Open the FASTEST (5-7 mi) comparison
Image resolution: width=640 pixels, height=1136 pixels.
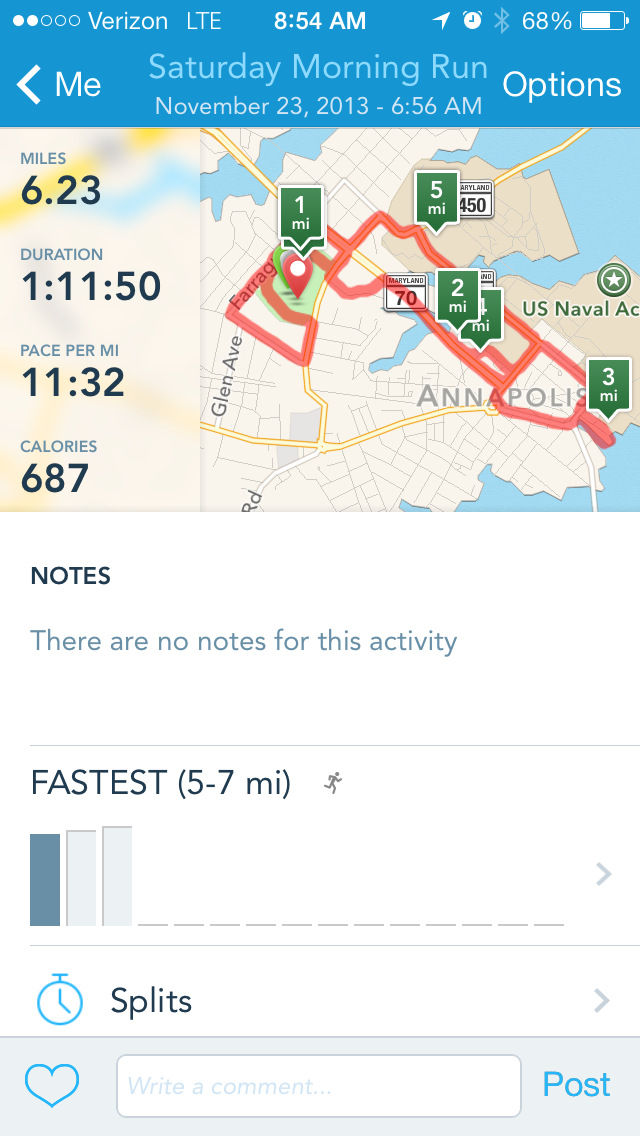(x=320, y=845)
